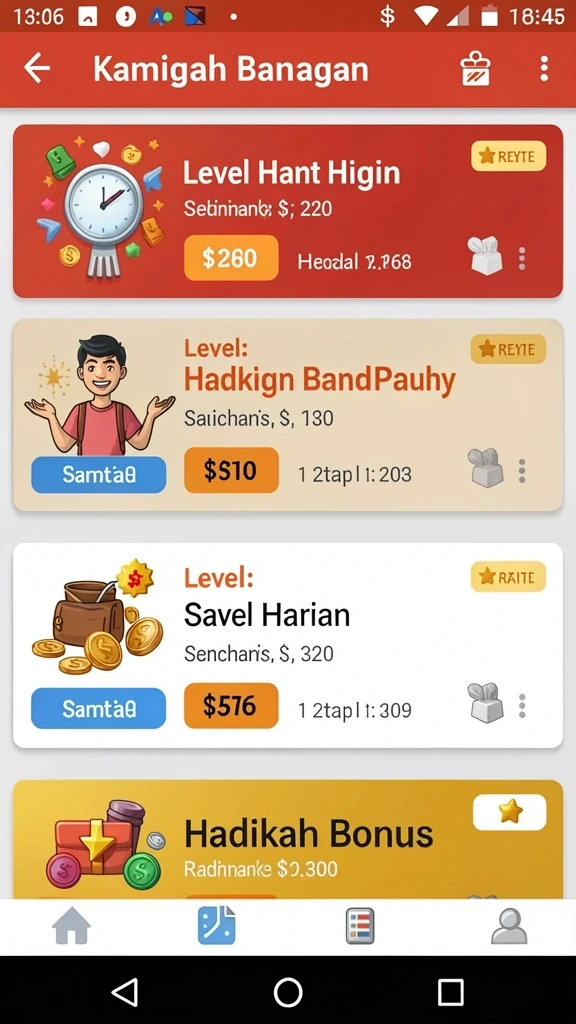Open the Savel Harian card

click(x=288, y=645)
